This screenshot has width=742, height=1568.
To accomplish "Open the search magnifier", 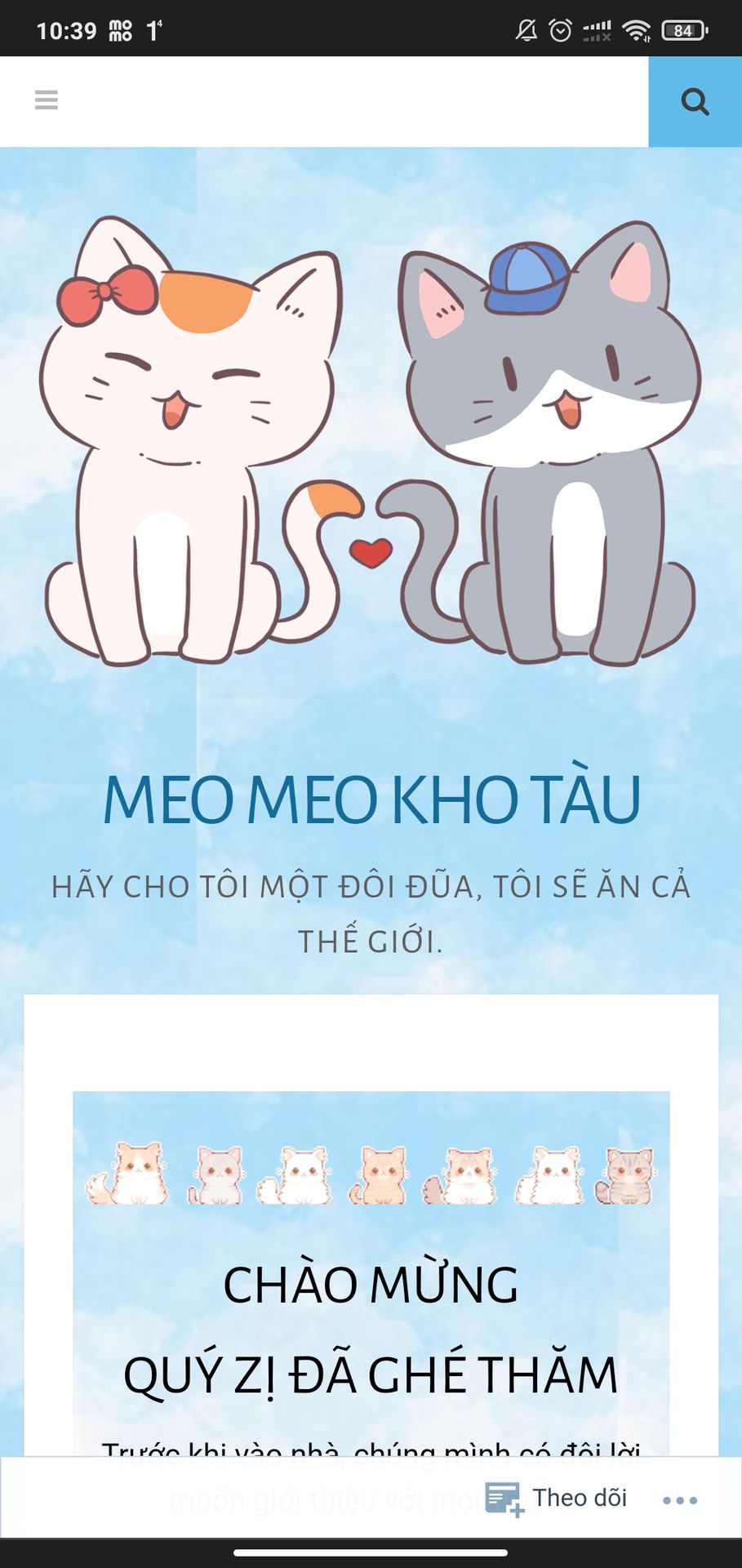I will [695, 102].
